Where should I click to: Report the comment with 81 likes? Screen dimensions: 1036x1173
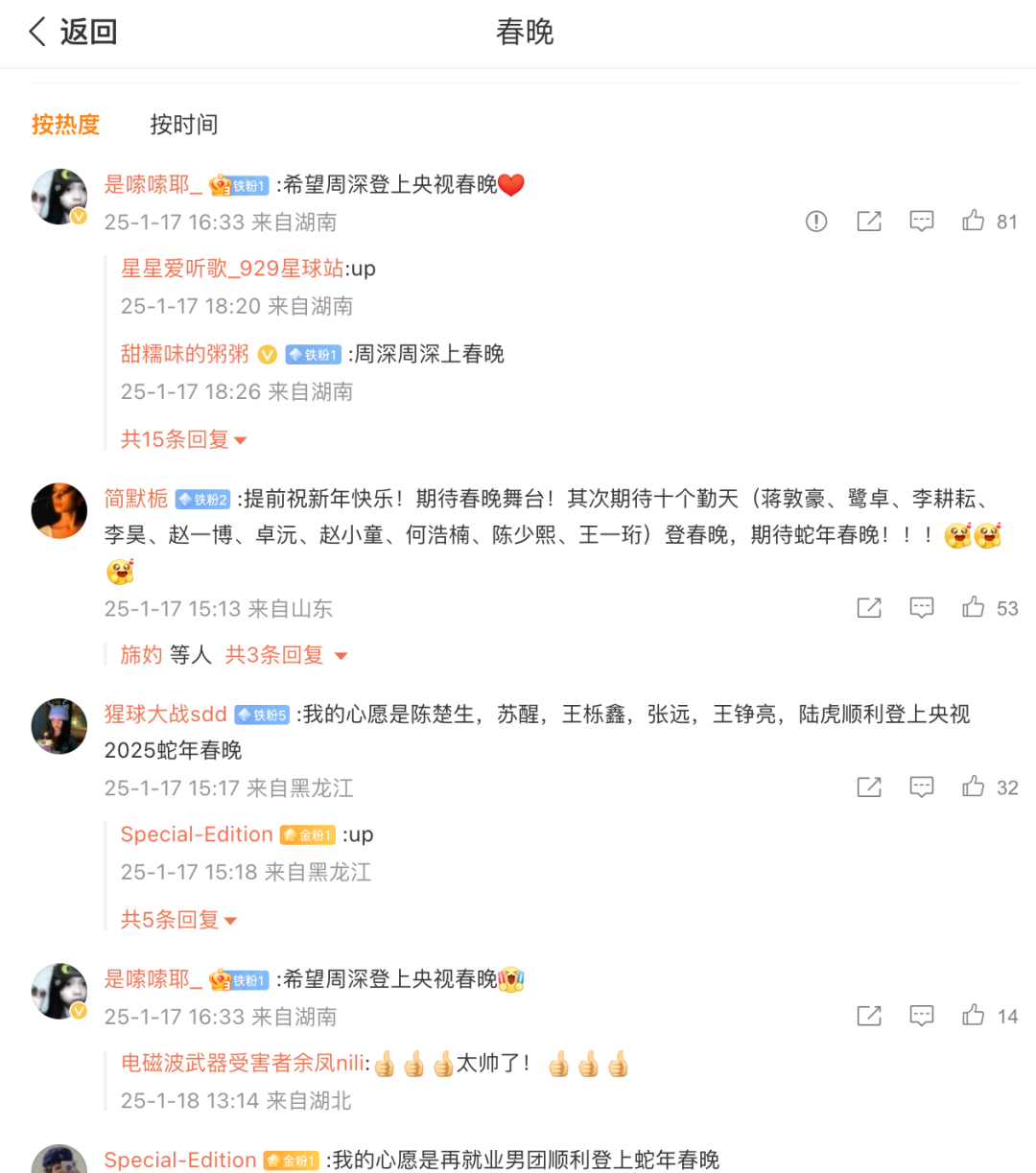[x=816, y=222]
